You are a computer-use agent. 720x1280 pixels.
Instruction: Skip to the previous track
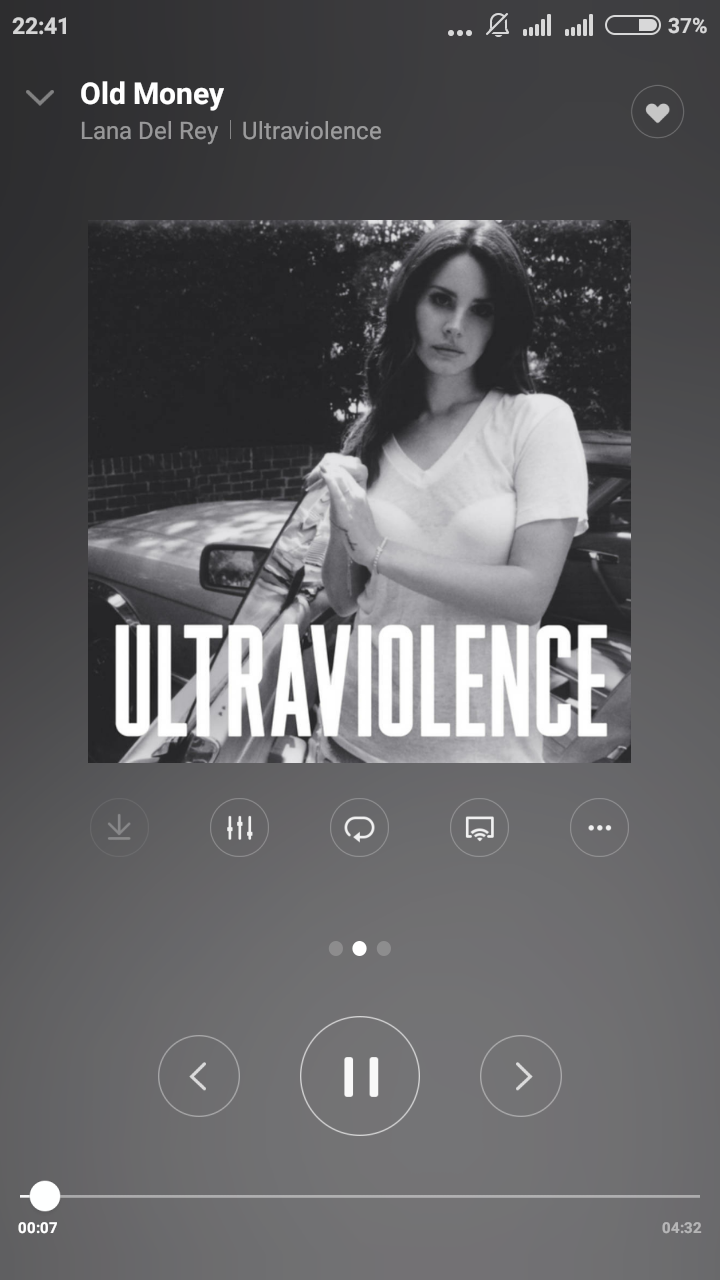click(x=199, y=1076)
